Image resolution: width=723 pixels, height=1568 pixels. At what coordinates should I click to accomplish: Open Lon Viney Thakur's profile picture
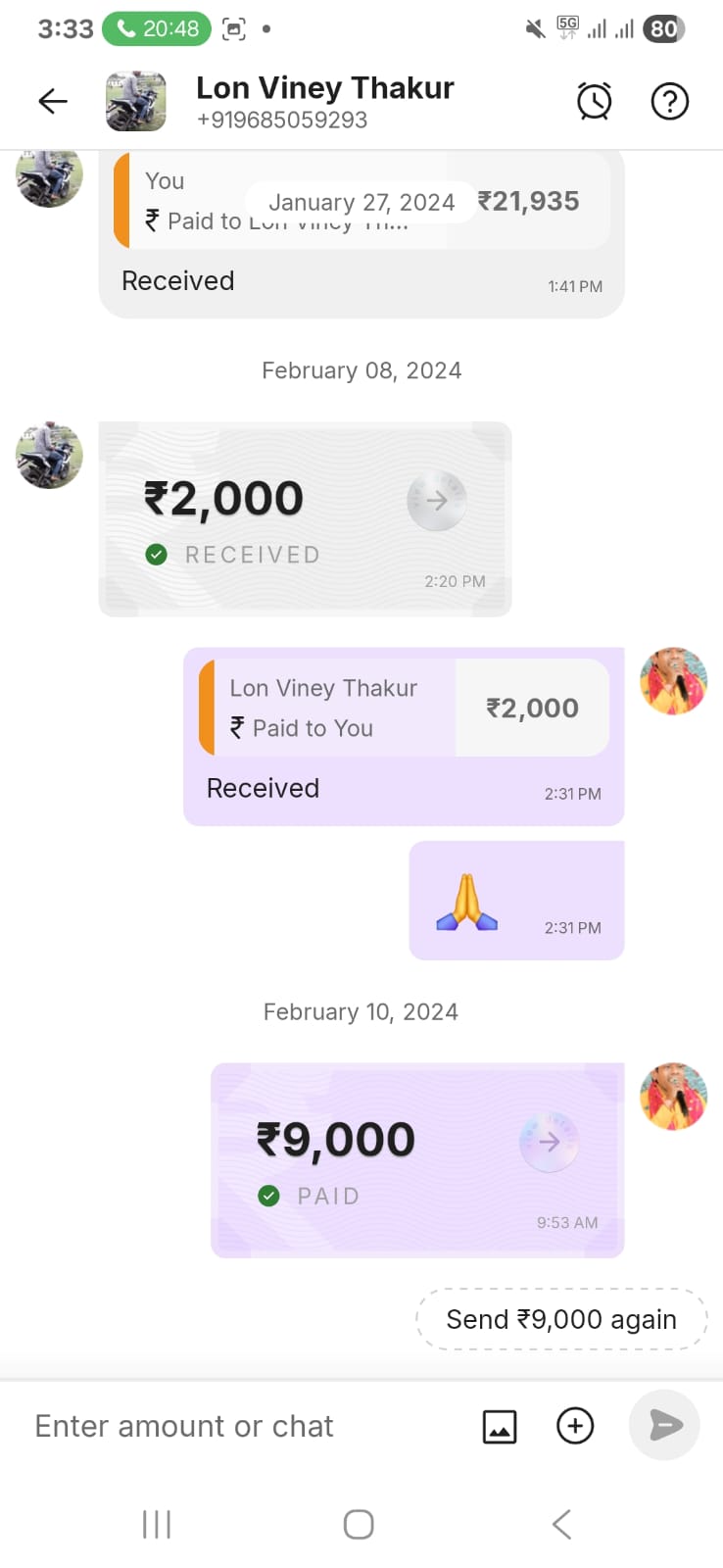(x=136, y=101)
